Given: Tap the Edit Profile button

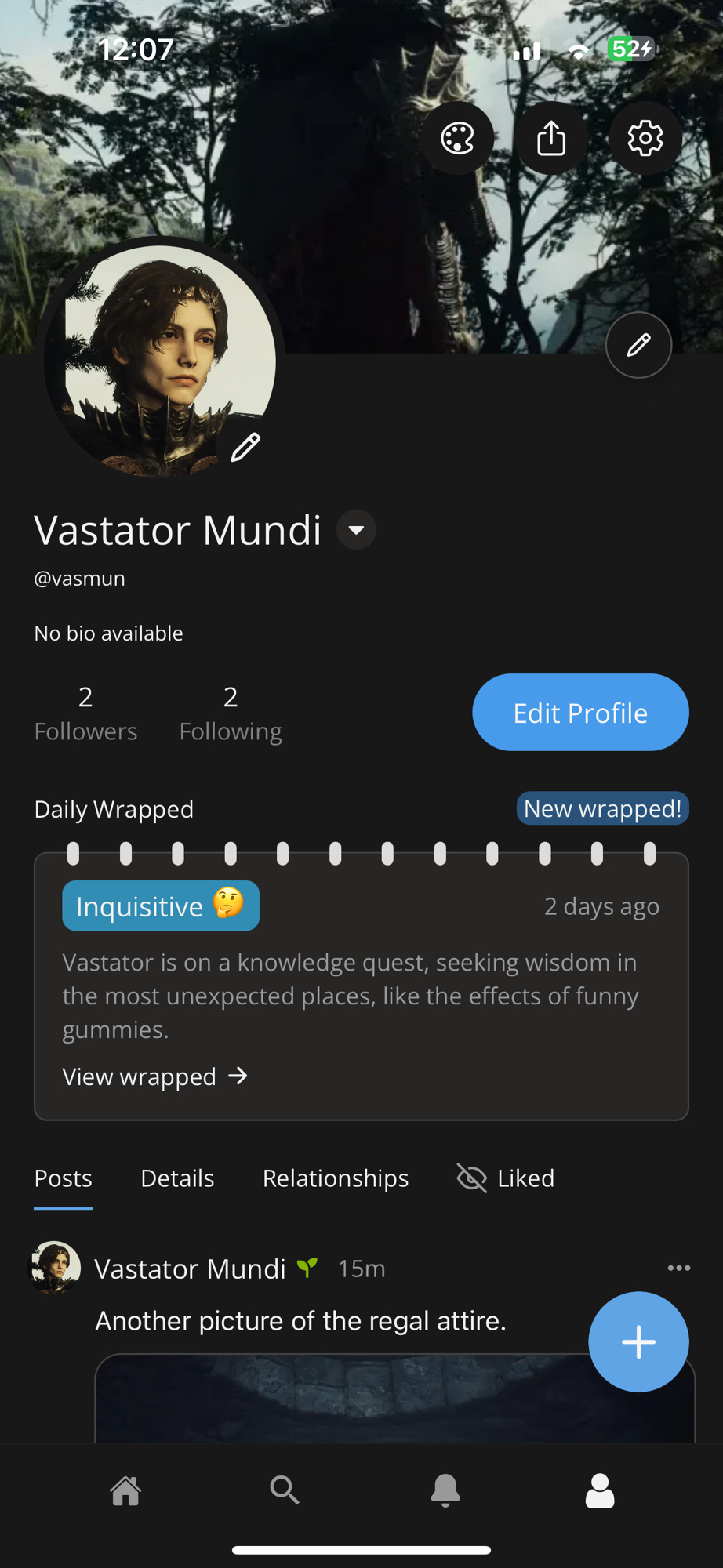Looking at the screenshot, I should point(580,713).
